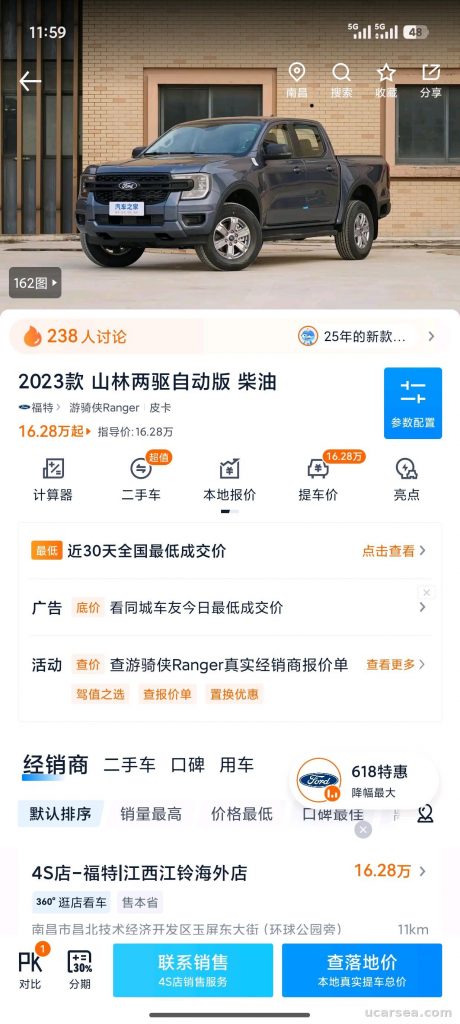Open the 南昌 location selector
Image resolution: width=460 pixels, height=1024 pixels.
pos(297,81)
